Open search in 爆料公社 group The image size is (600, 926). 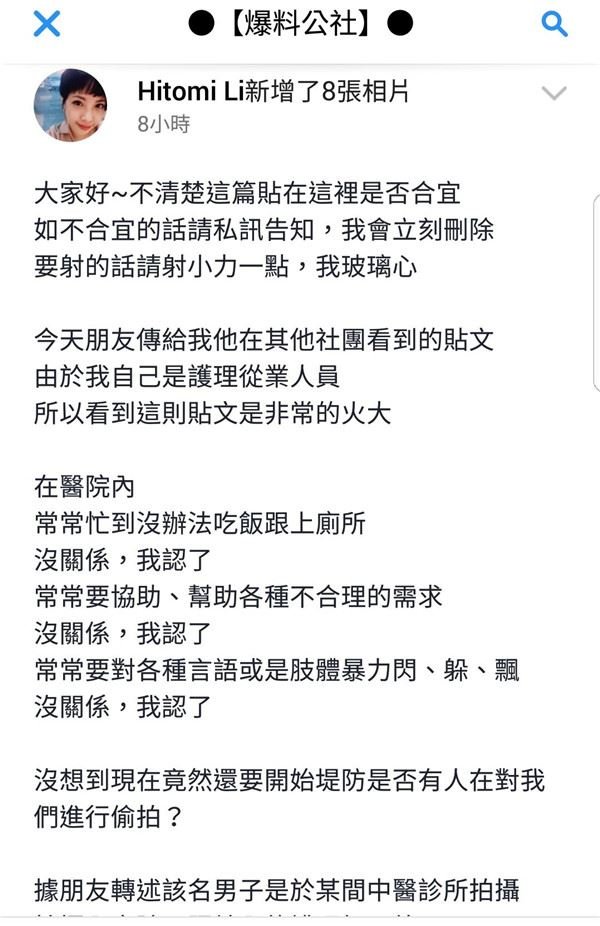click(x=554, y=24)
